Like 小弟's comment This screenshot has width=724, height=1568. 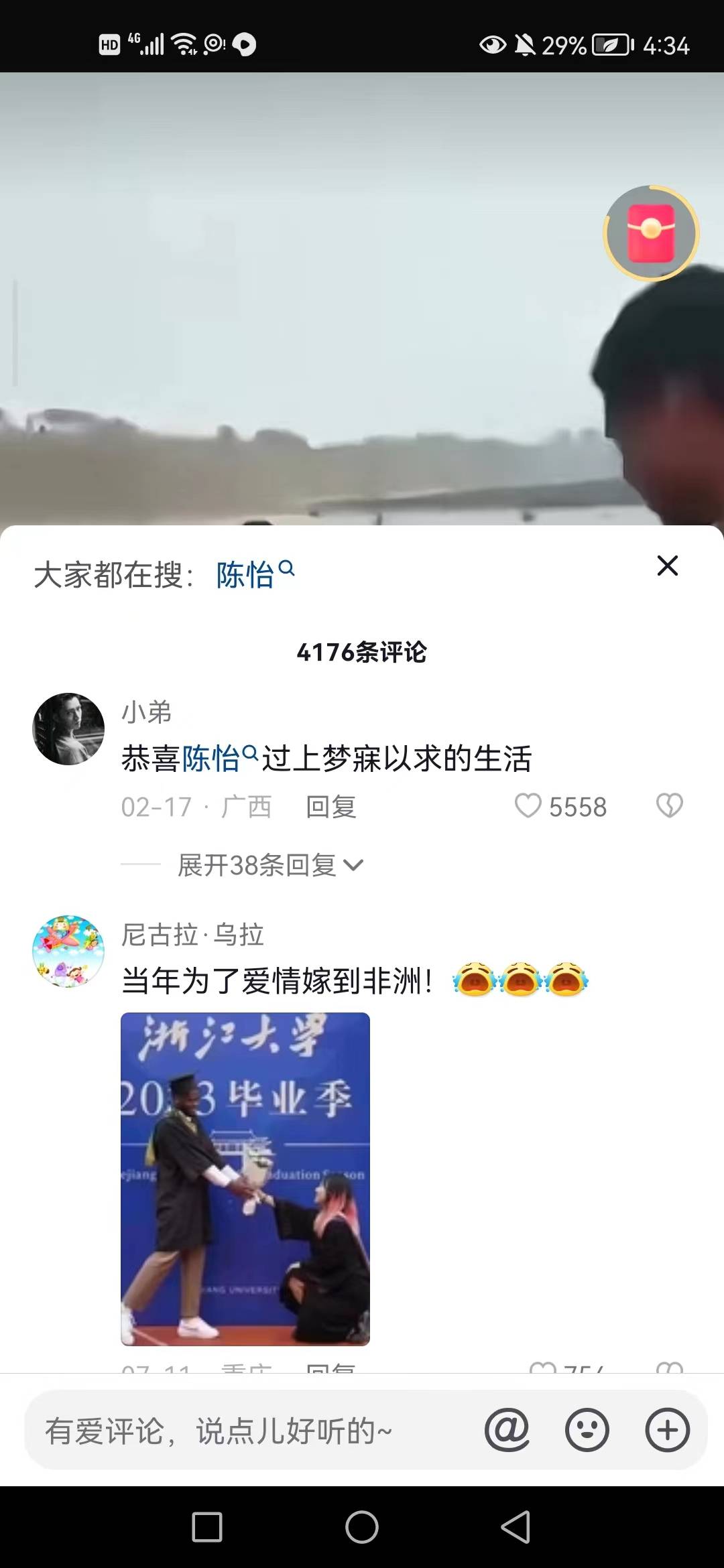528,806
